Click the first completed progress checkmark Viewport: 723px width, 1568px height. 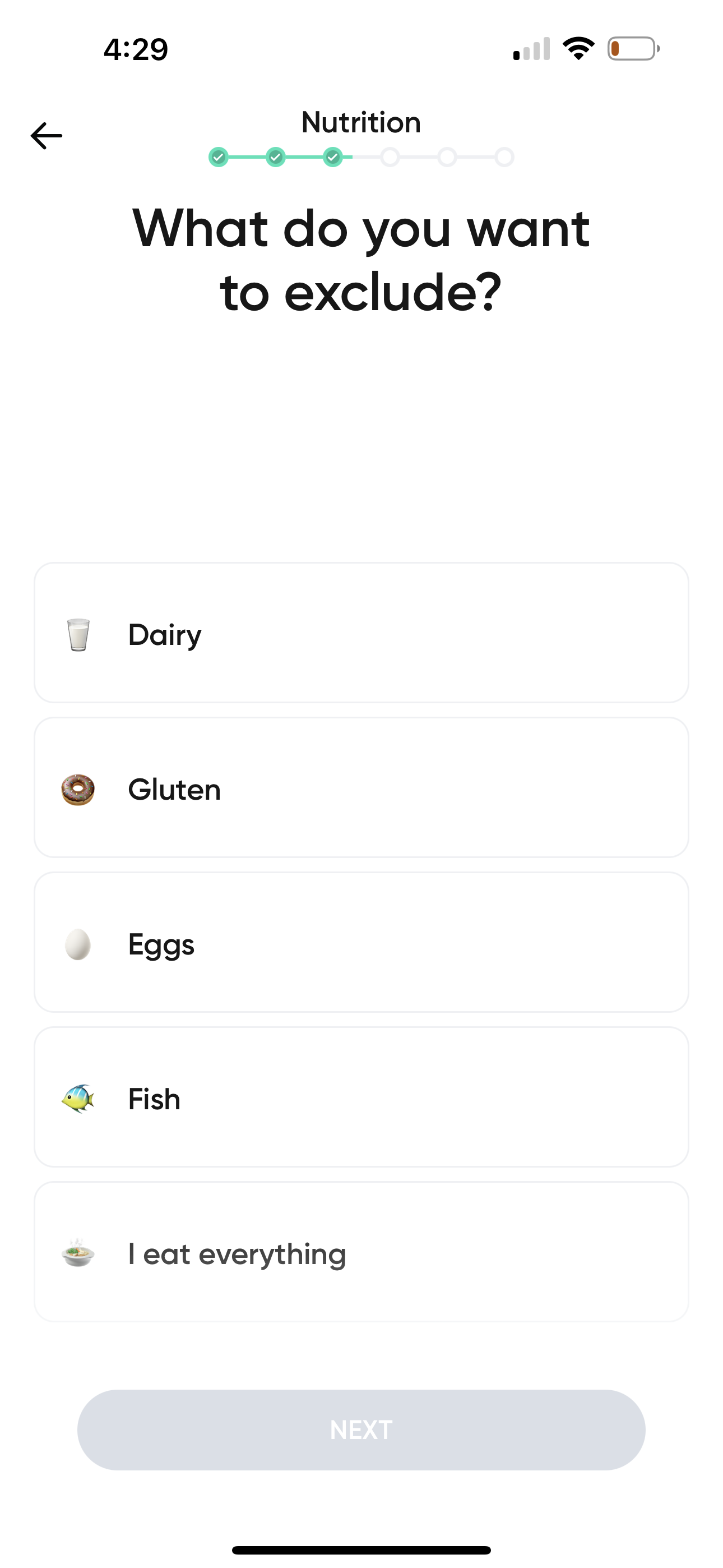[220, 157]
